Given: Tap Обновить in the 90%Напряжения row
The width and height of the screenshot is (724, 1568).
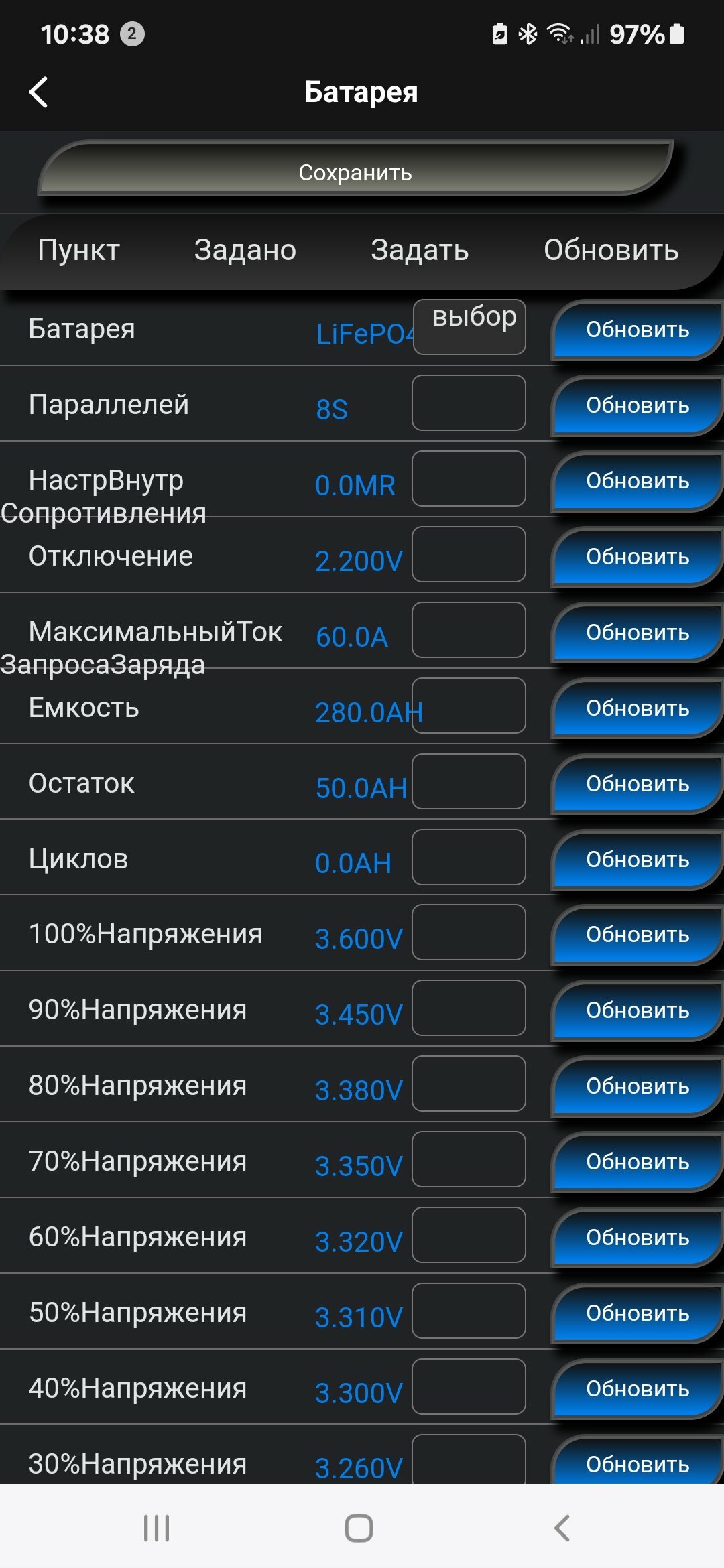Looking at the screenshot, I should [637, 1010].
